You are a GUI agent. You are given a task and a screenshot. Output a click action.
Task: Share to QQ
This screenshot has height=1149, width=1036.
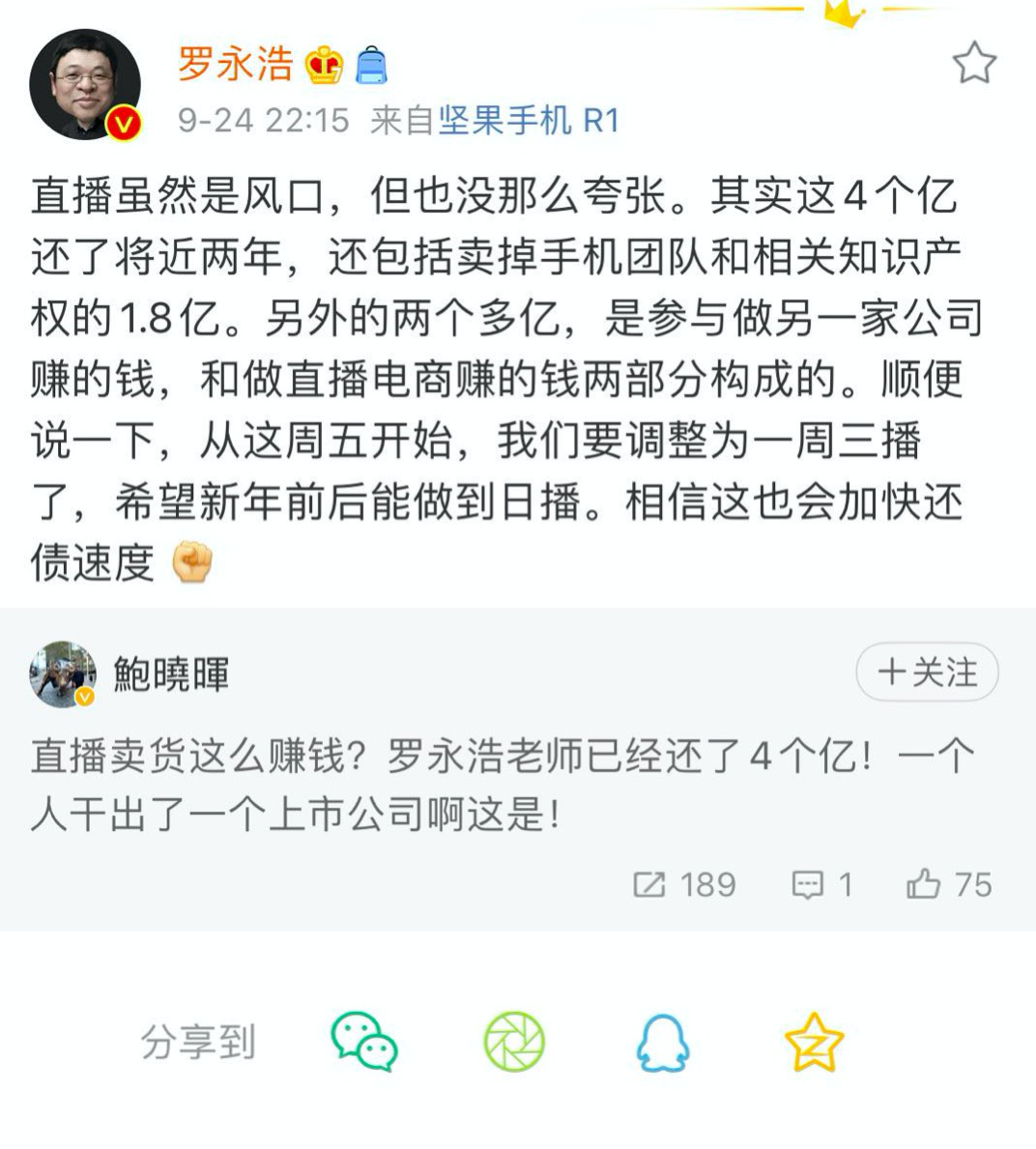[663, 1042]
